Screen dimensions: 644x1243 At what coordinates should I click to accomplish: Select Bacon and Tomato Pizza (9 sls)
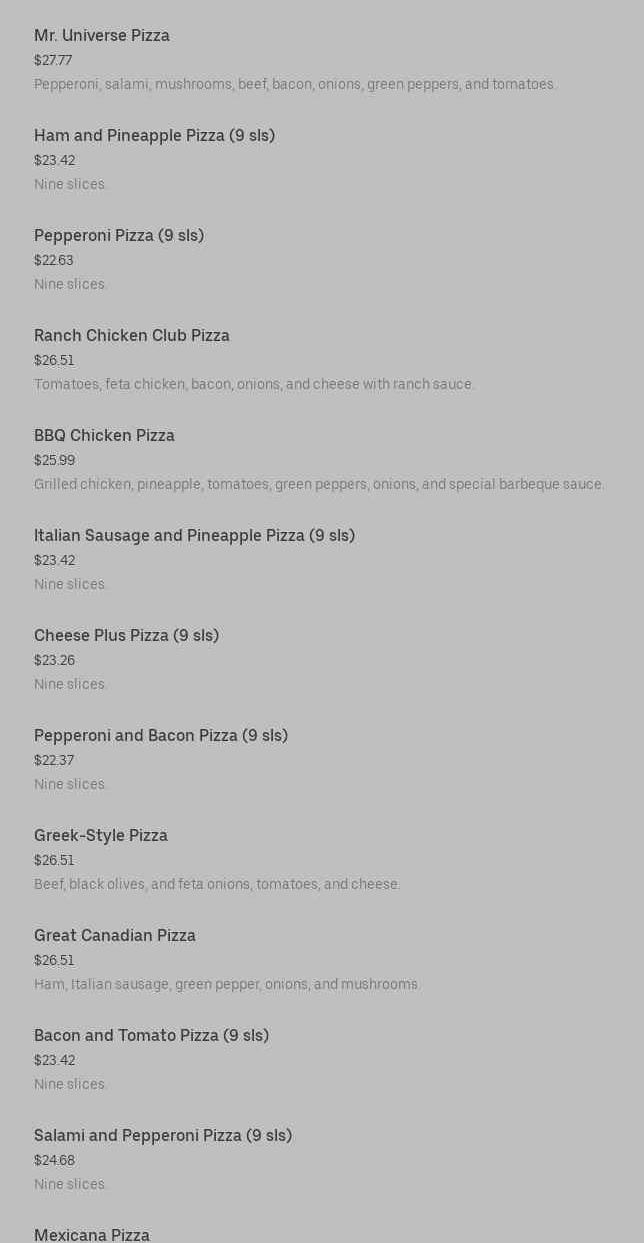point(151,1036)
